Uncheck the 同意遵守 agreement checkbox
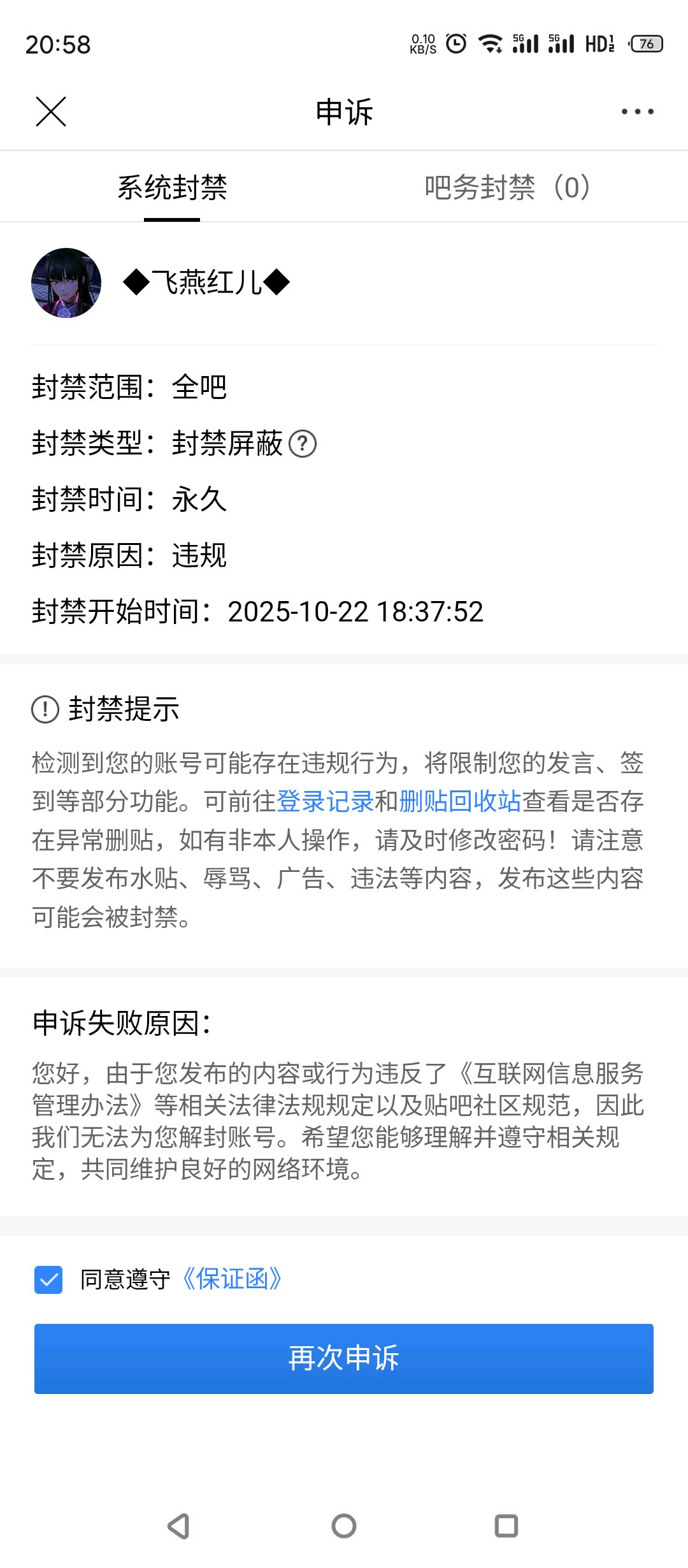 [x=48, y=1279]
